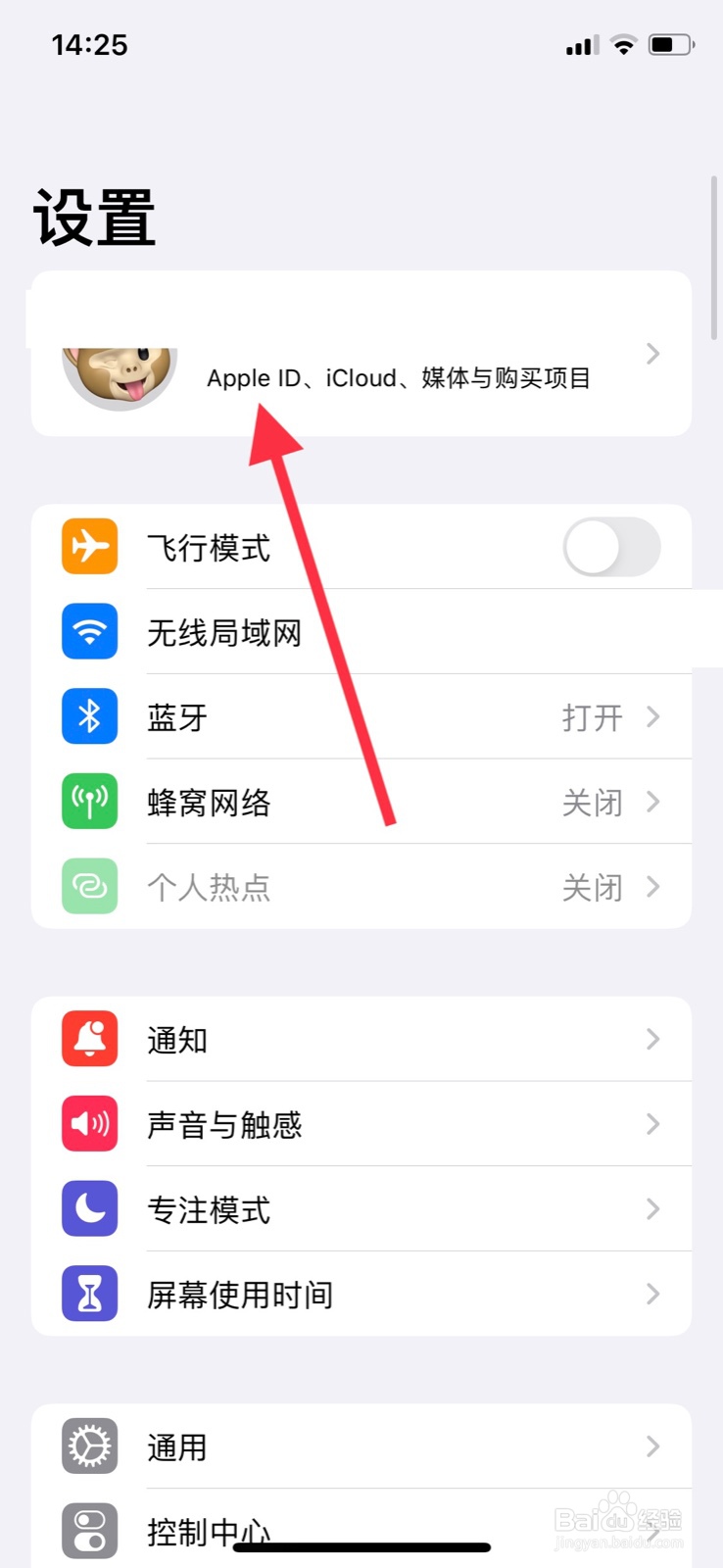Open Apple ID、iCloud、媒体与购买项目
The image size is (723, 1568).
click(x=397, y=377)
